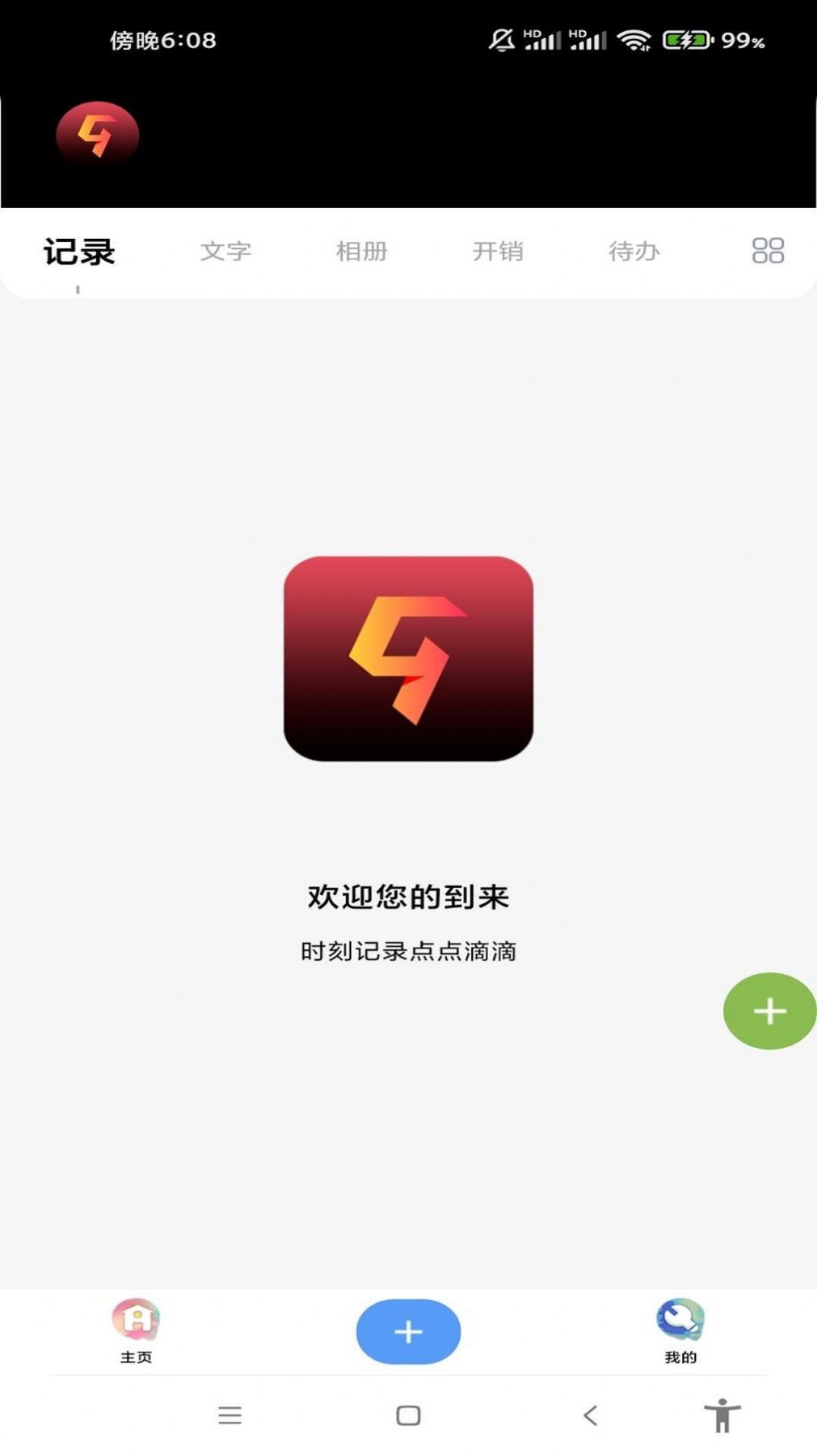Open the grid category menu icon
Screen dimensions: 817x1456
pyautogui.click(x=768, y=251)
